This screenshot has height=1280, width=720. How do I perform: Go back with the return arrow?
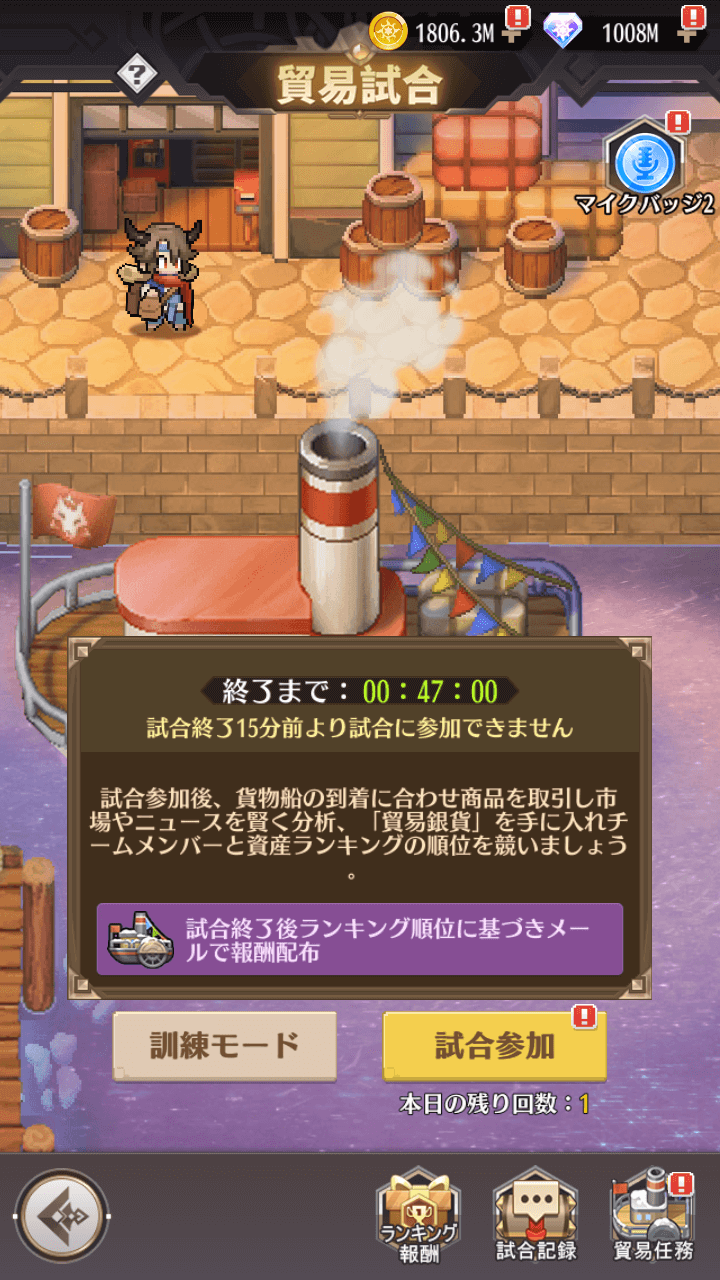tap(62, 1217)
